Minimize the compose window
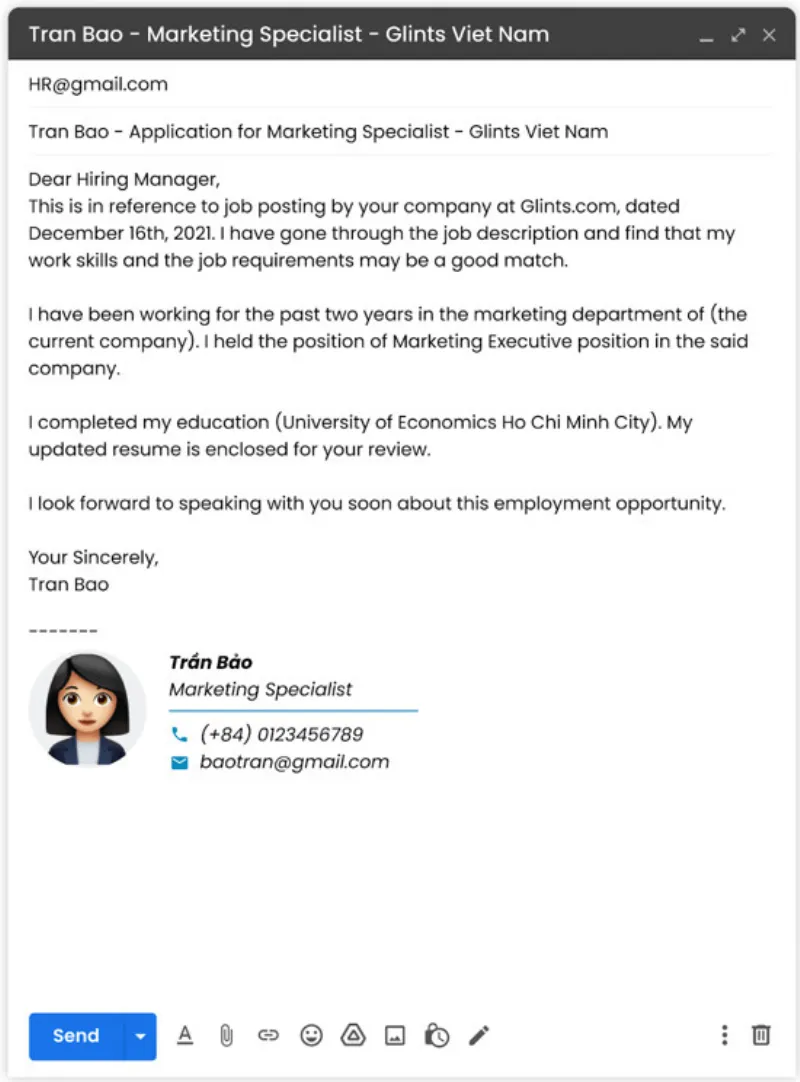This screenshot has height=1082, width=800. coord(707,37)
